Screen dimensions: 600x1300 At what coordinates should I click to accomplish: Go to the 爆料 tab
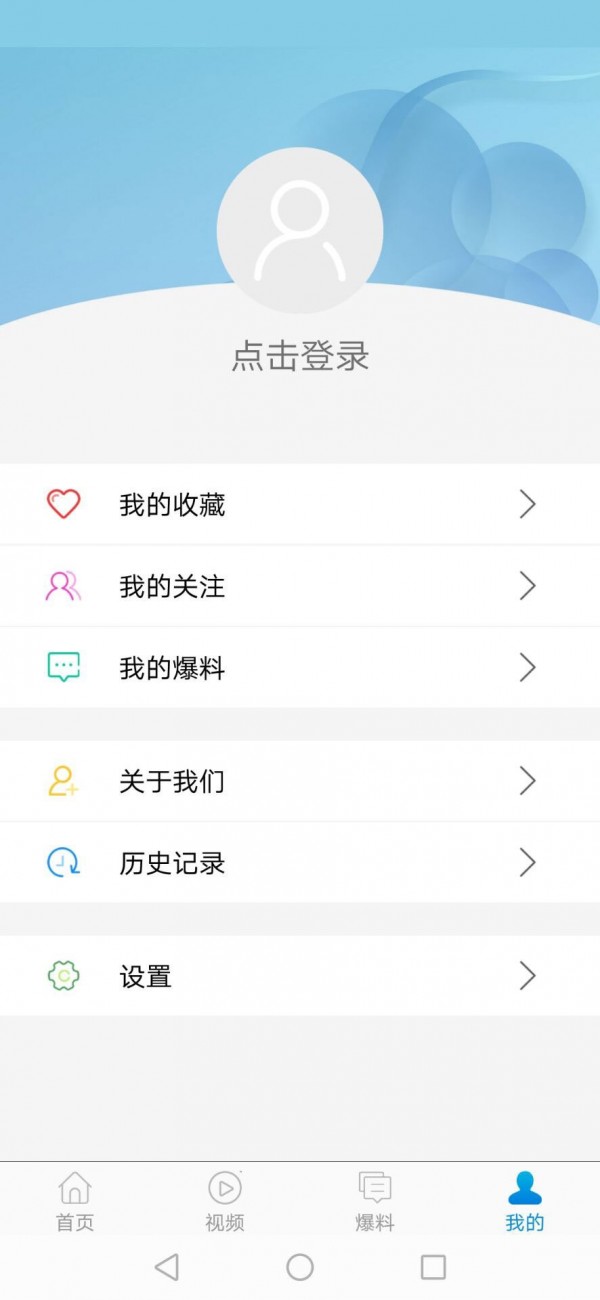[375, 1201]
